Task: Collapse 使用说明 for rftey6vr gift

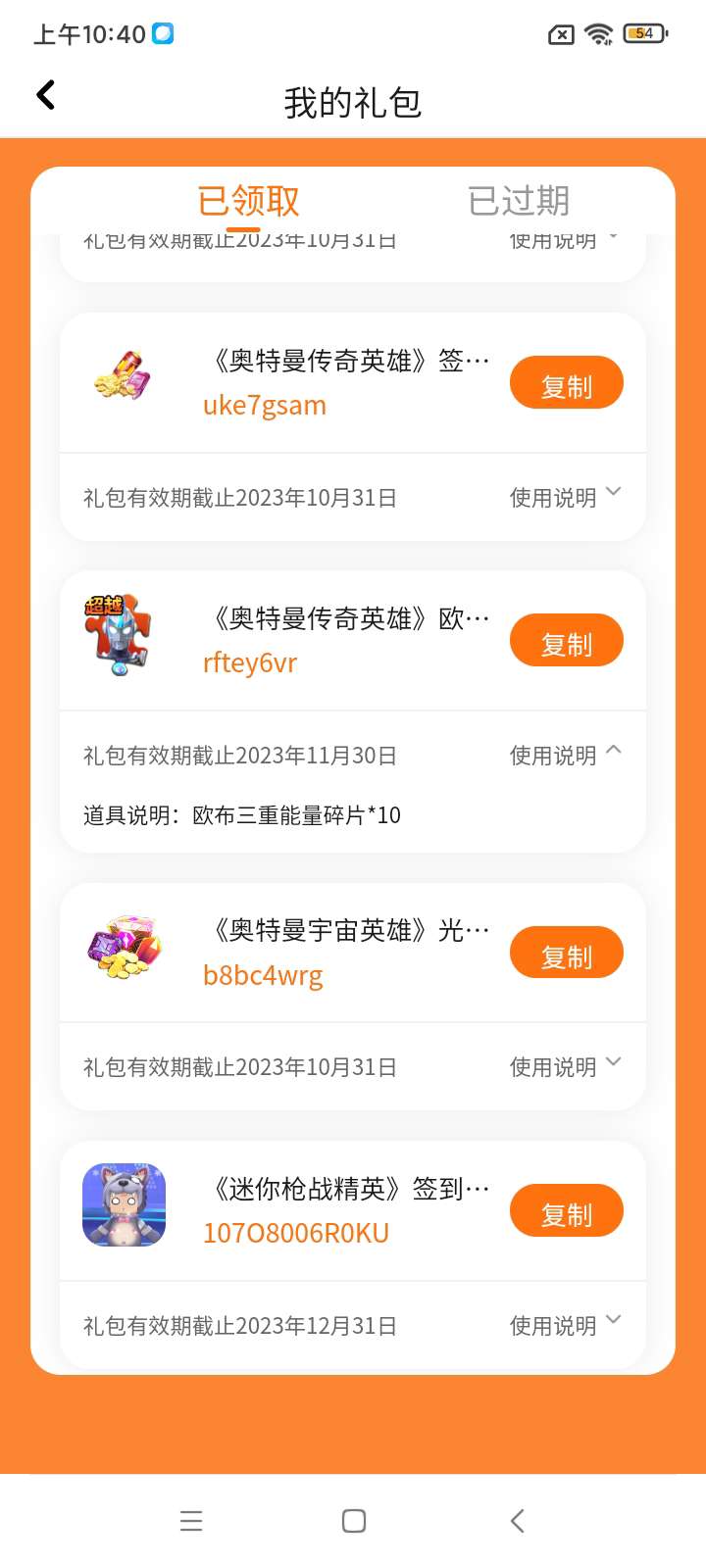Action: pyautogui.click(x=565, y=755)
